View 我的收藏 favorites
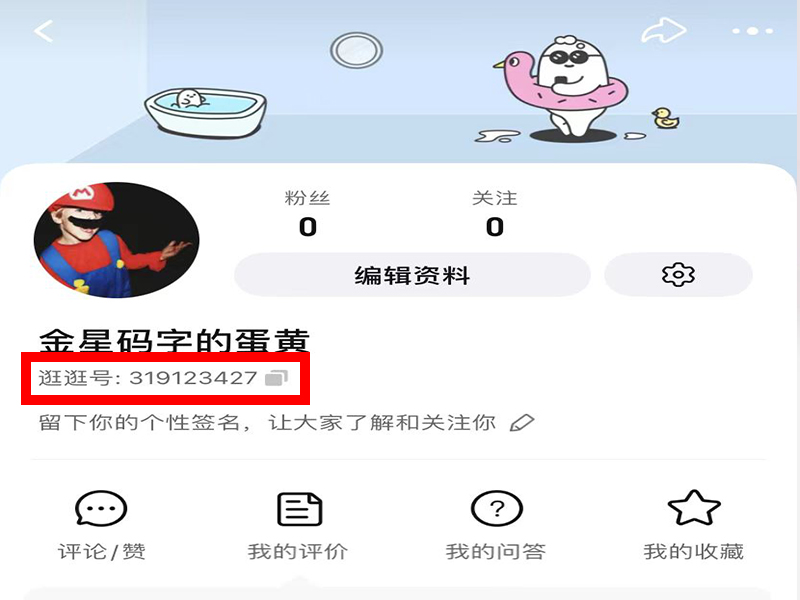 693,525
